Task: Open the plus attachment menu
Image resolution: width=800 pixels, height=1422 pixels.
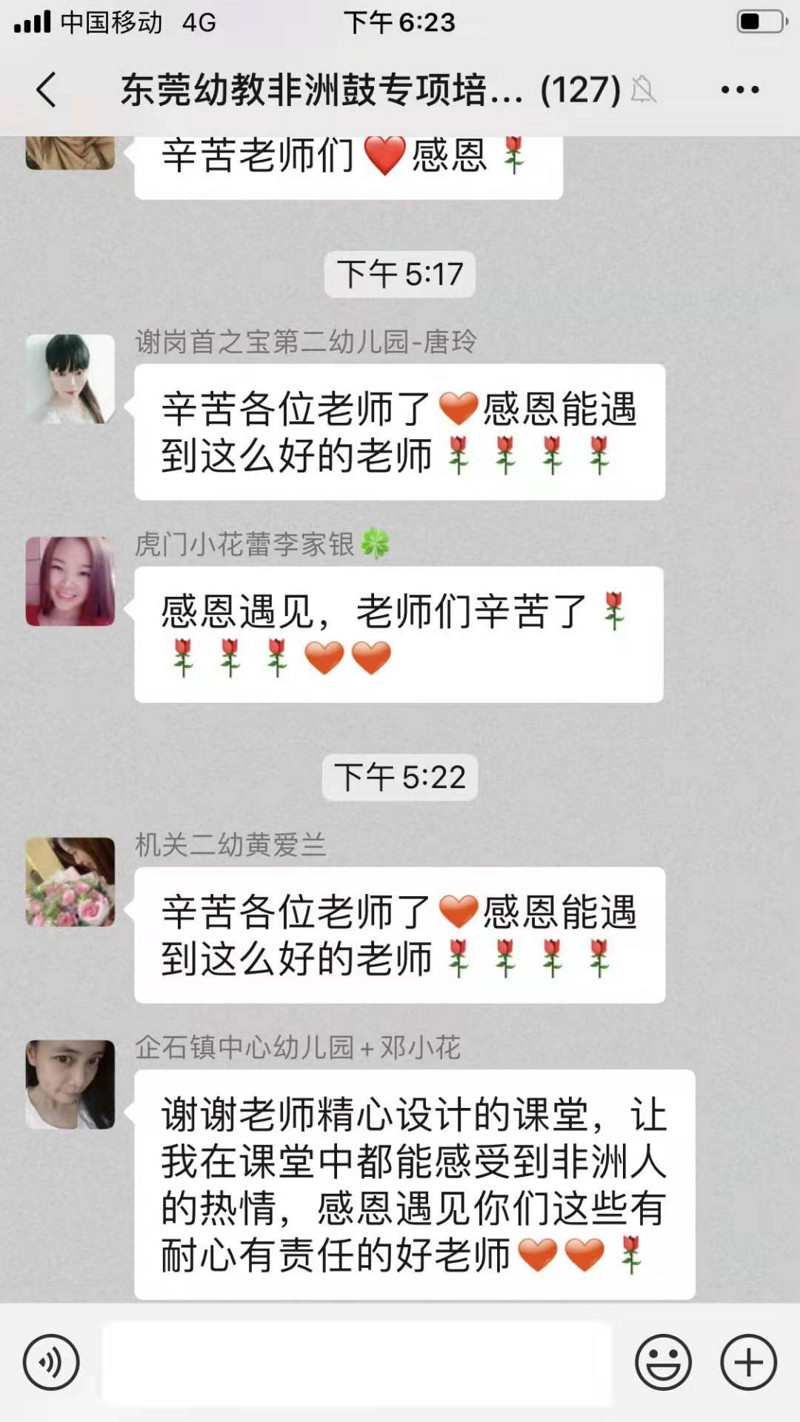Action: 748,1362
